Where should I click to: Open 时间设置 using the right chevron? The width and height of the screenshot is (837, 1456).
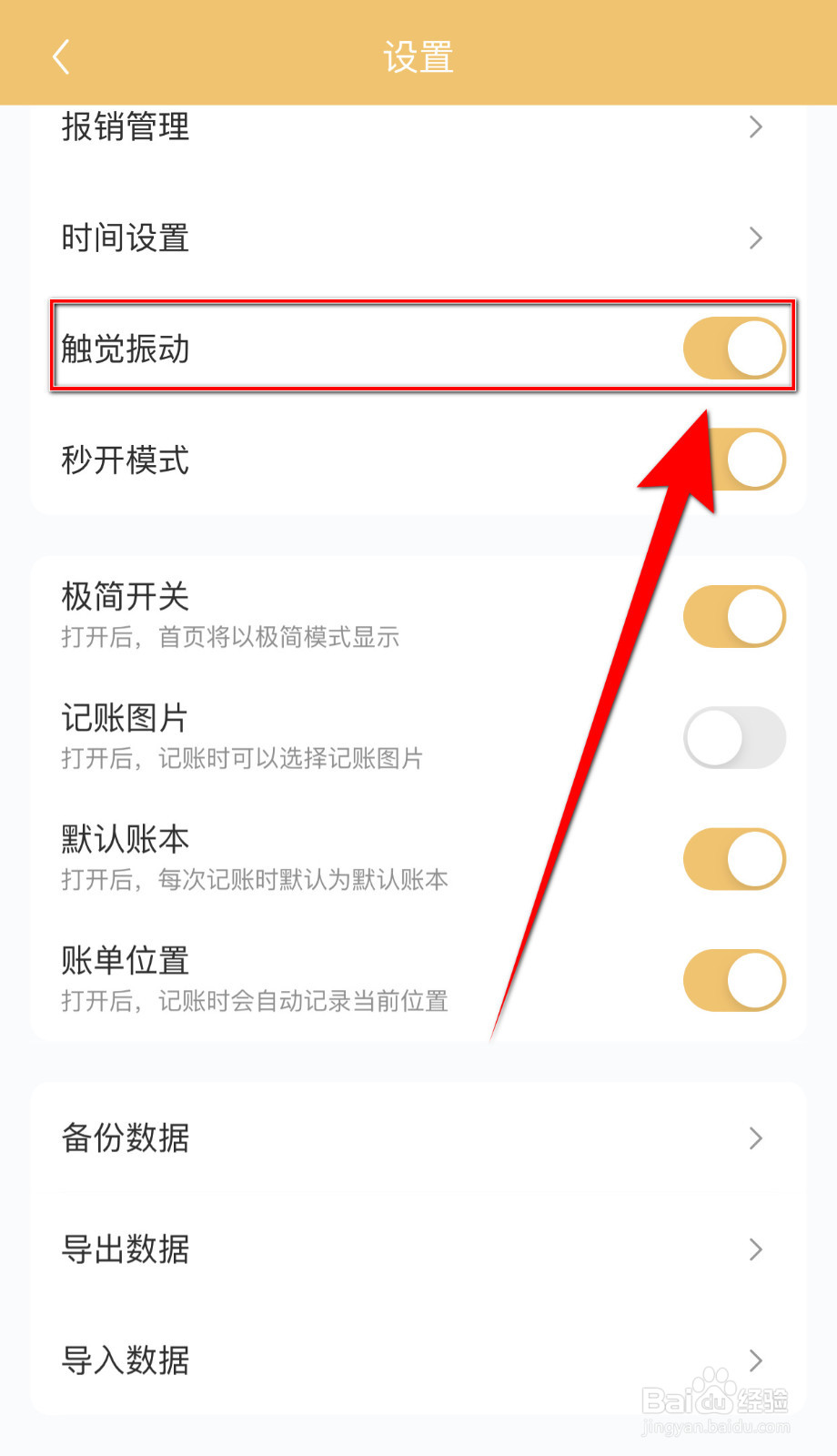click(x=756, y=238)
